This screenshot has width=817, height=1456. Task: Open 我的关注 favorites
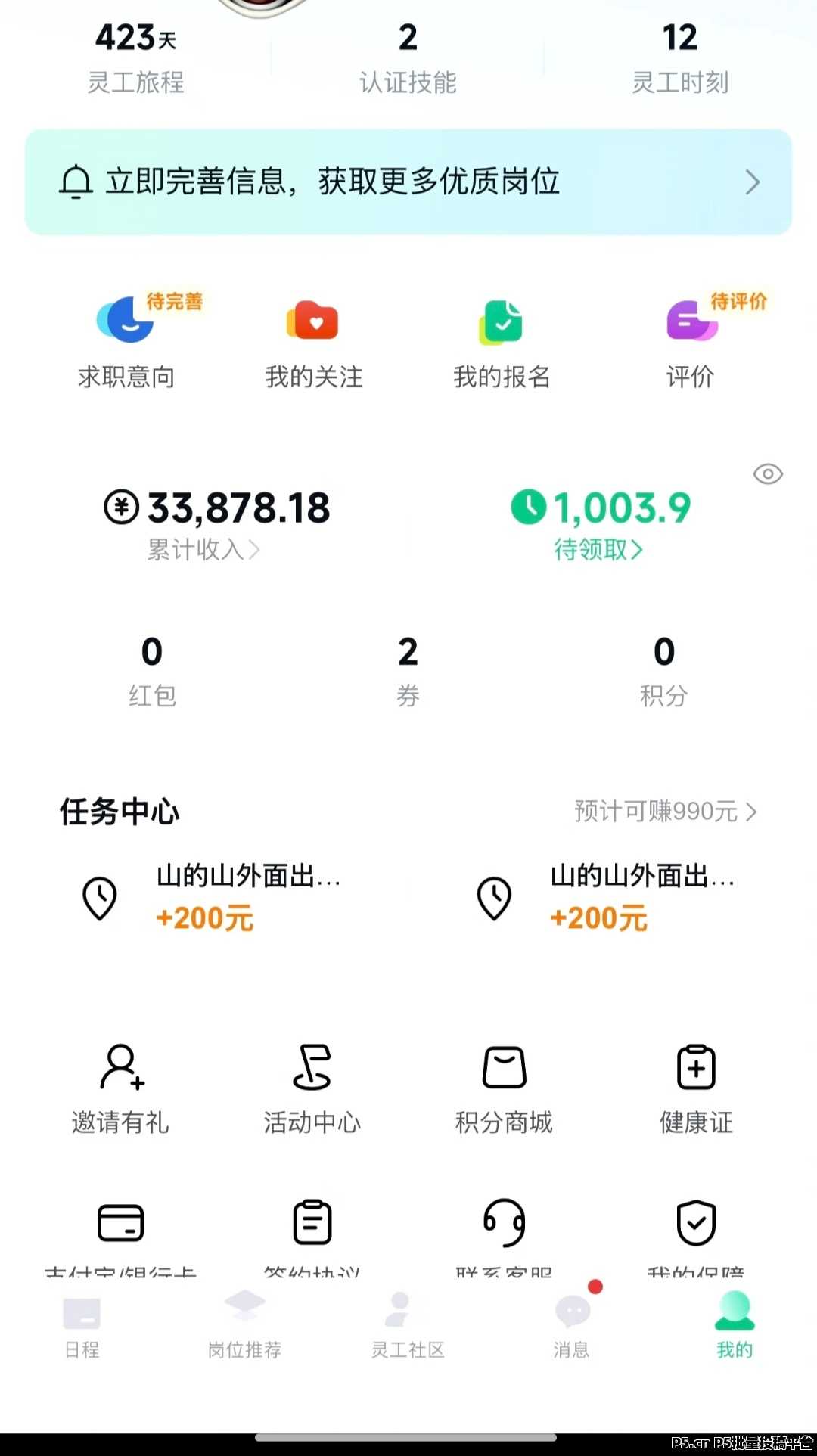[314, 340]
